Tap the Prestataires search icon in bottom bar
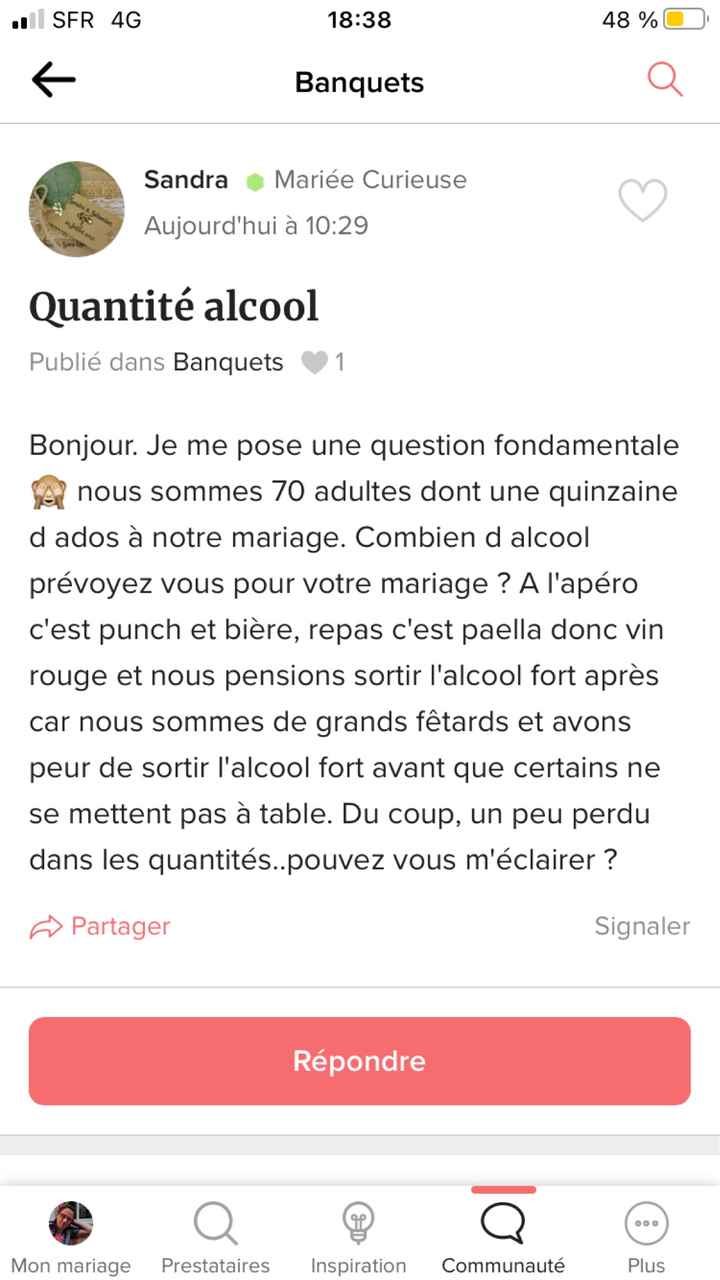The height and width of the screenshot is (1280, 720). [x=214, y=1222]
